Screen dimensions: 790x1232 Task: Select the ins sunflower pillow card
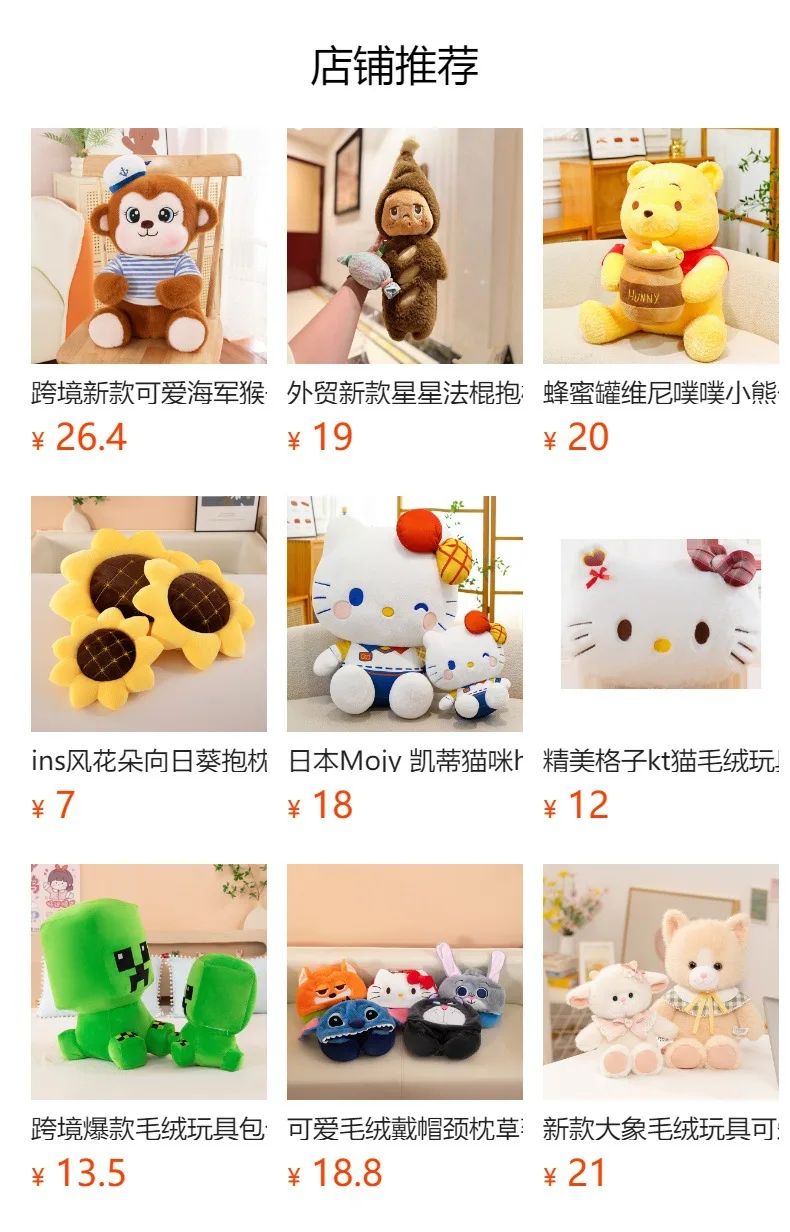click(x=148, y=614)
